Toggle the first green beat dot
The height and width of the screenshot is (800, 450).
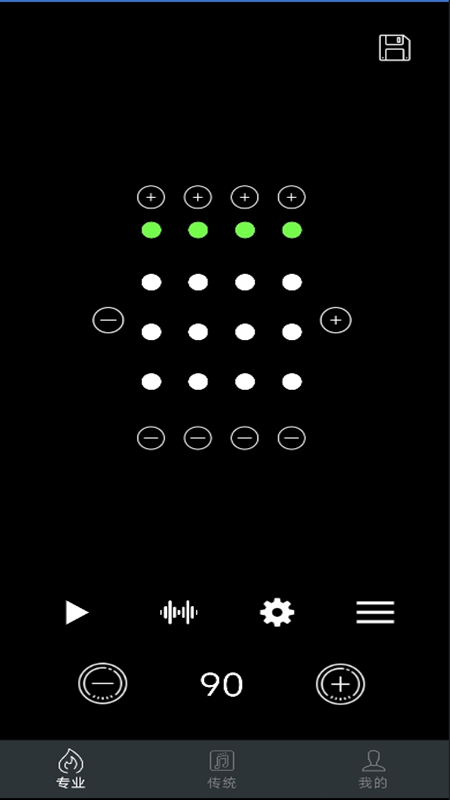click(152, 230)
